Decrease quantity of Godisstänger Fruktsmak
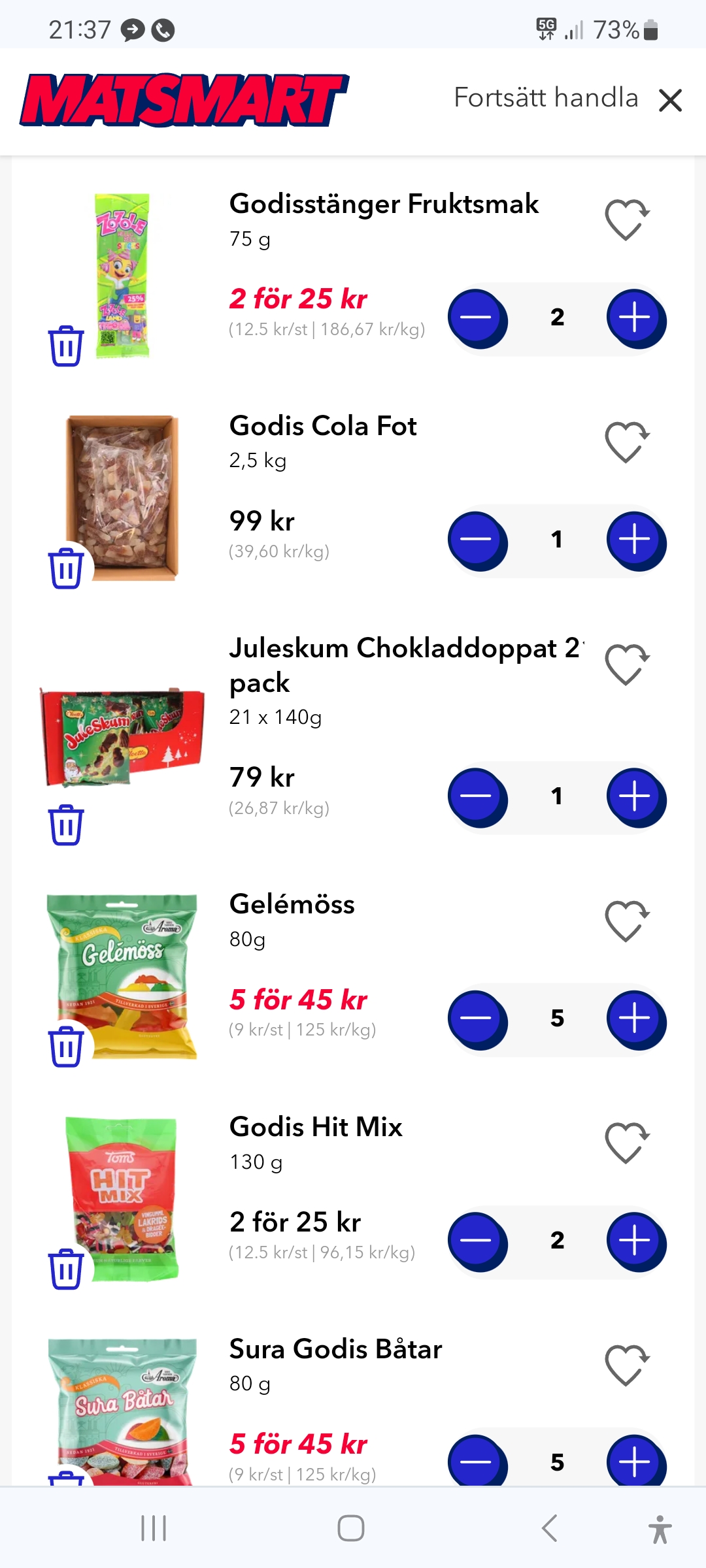The width and height of the screenshot is (706, 1568). pyautogui.click(x=477, y=318)
